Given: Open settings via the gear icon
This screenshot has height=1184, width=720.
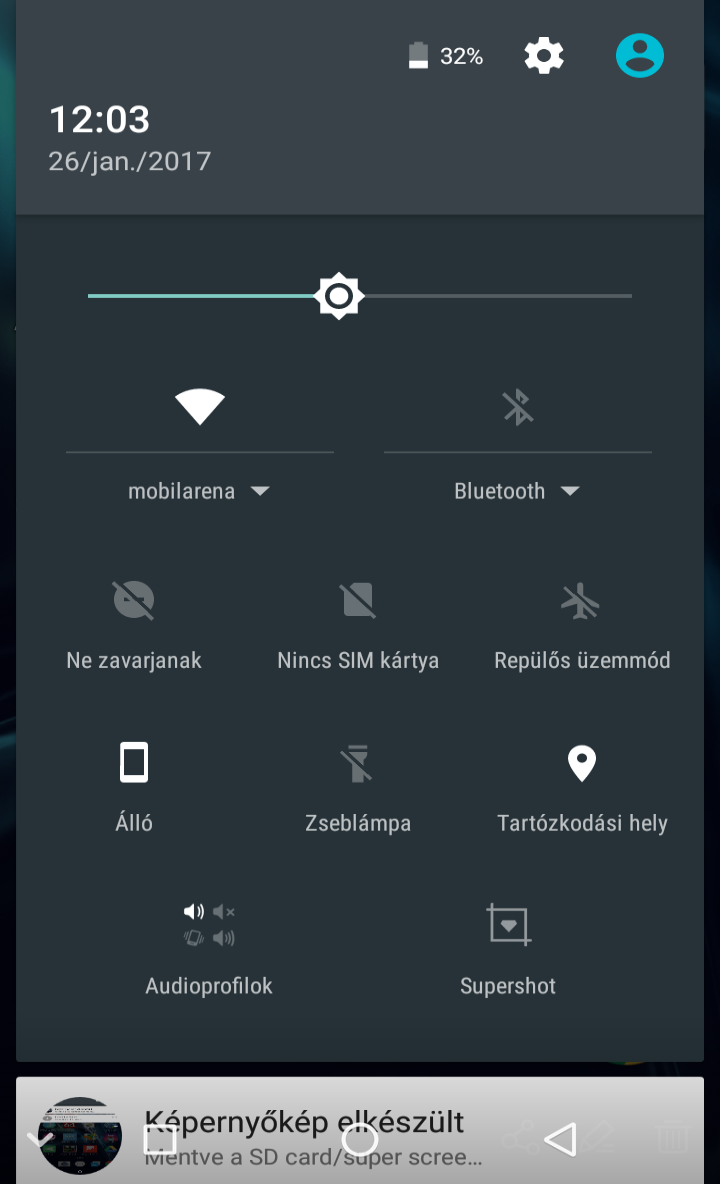Looking at the screenshot, I should pos(543,56).
